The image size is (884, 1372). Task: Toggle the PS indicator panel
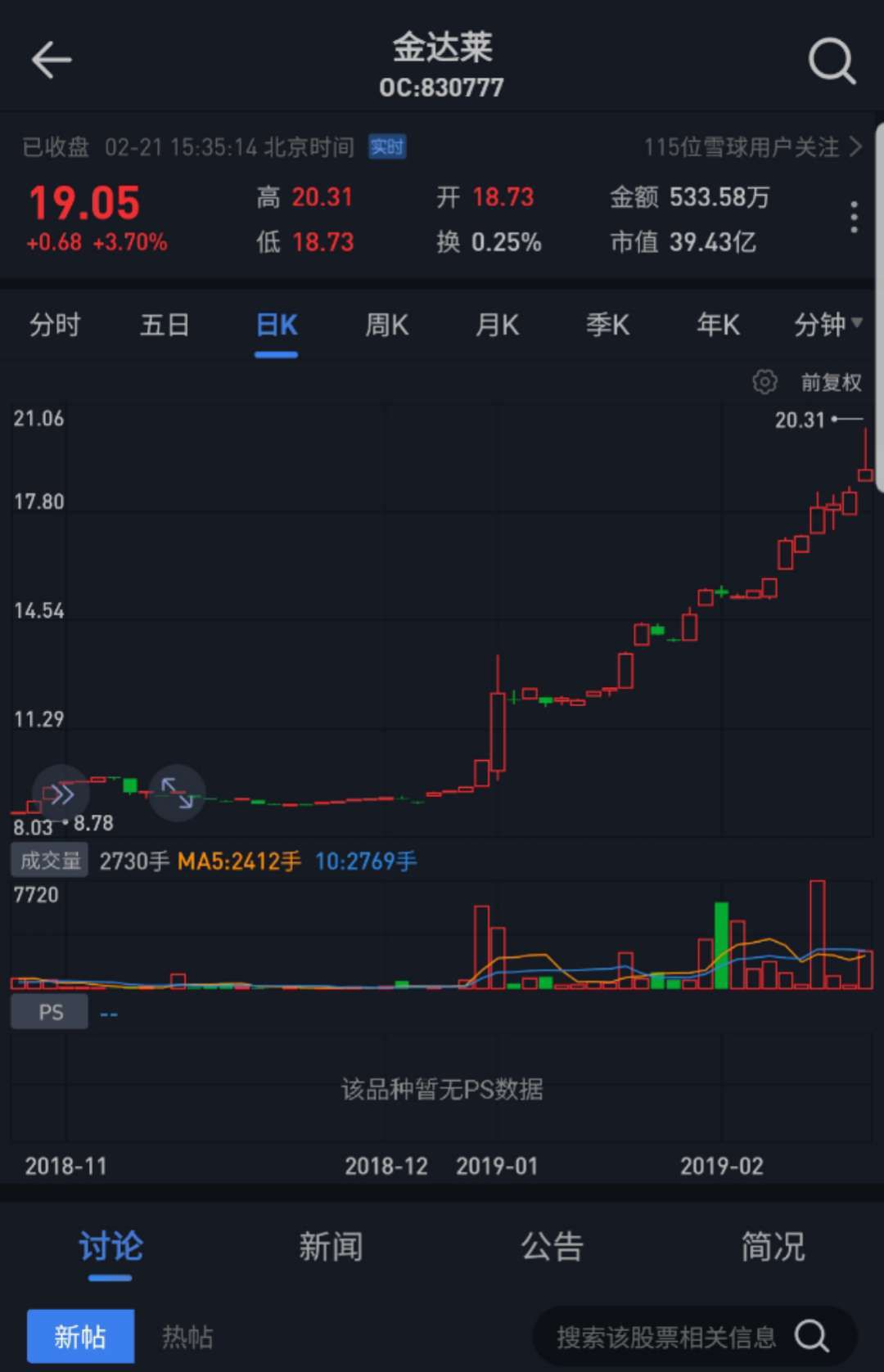point(49,1012)
